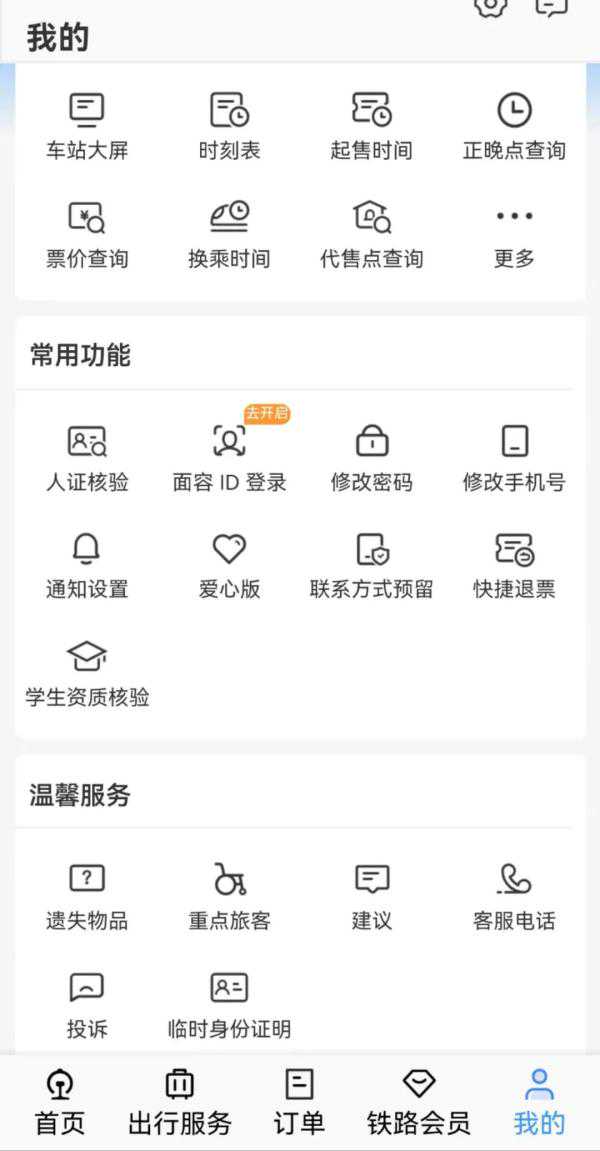Image resolution: width=600 pixels, height=1151 pixels.
Task: Enable 面容 ID 登录
Action: (229, 458)
